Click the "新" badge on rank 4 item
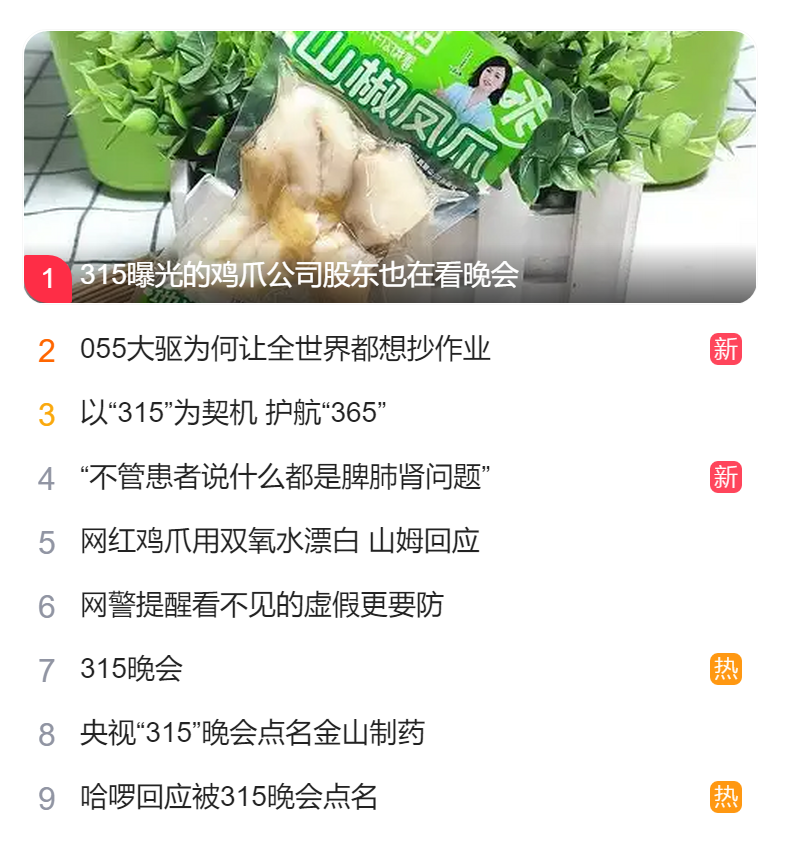This screenshot has height=852, width=788. (726, 475)
